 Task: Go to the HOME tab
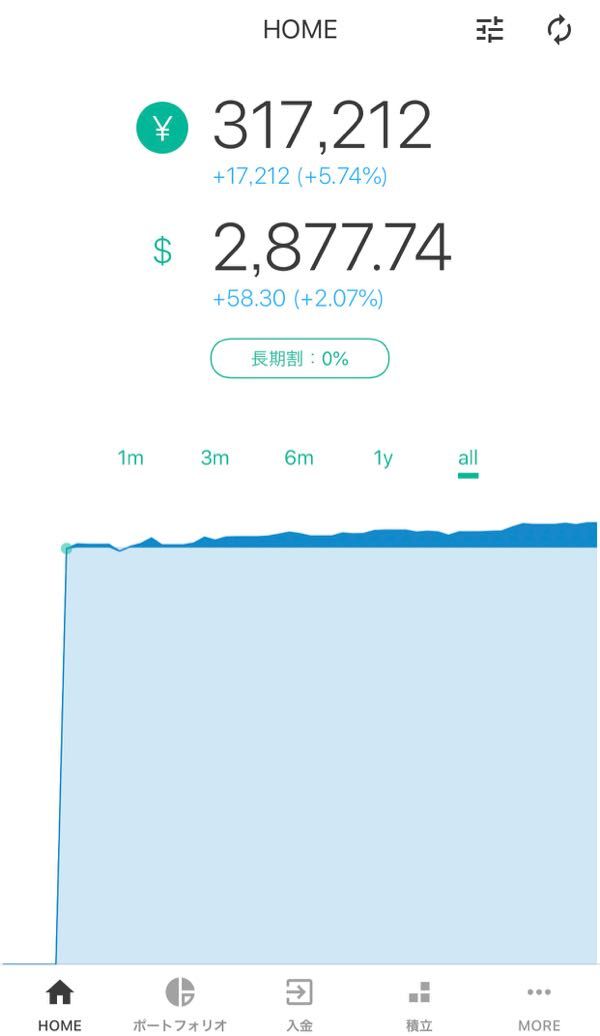(59, 1005)
